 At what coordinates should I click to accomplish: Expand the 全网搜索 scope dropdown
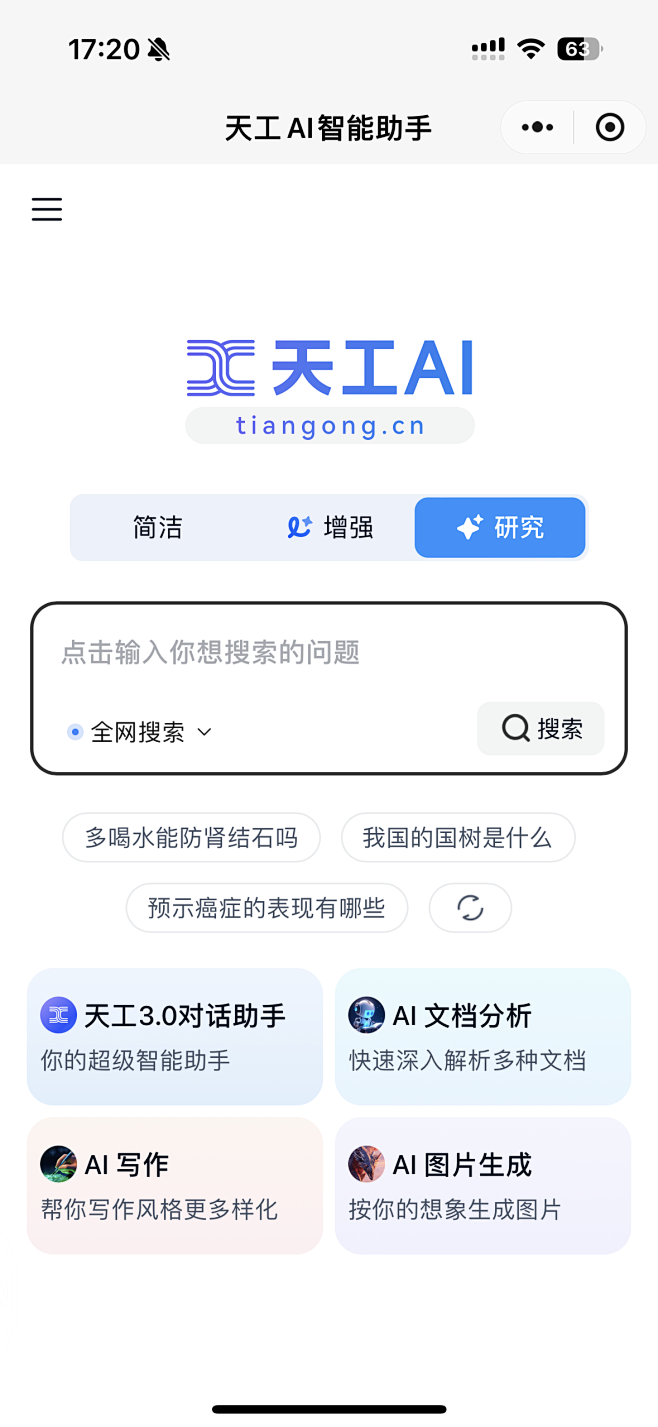pos(140,732)
